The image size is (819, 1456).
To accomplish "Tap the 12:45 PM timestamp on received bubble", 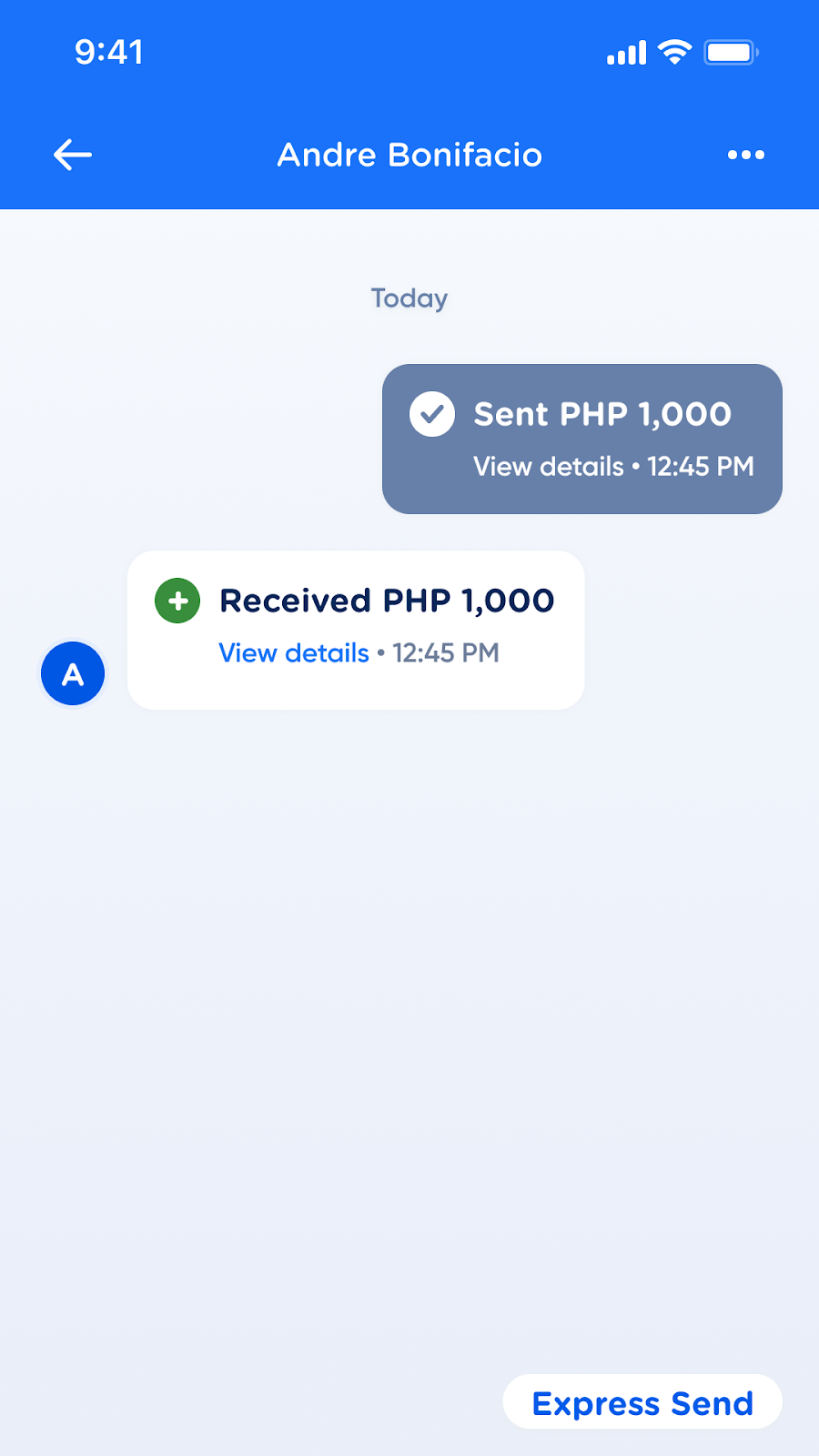I will click(445, 652).
